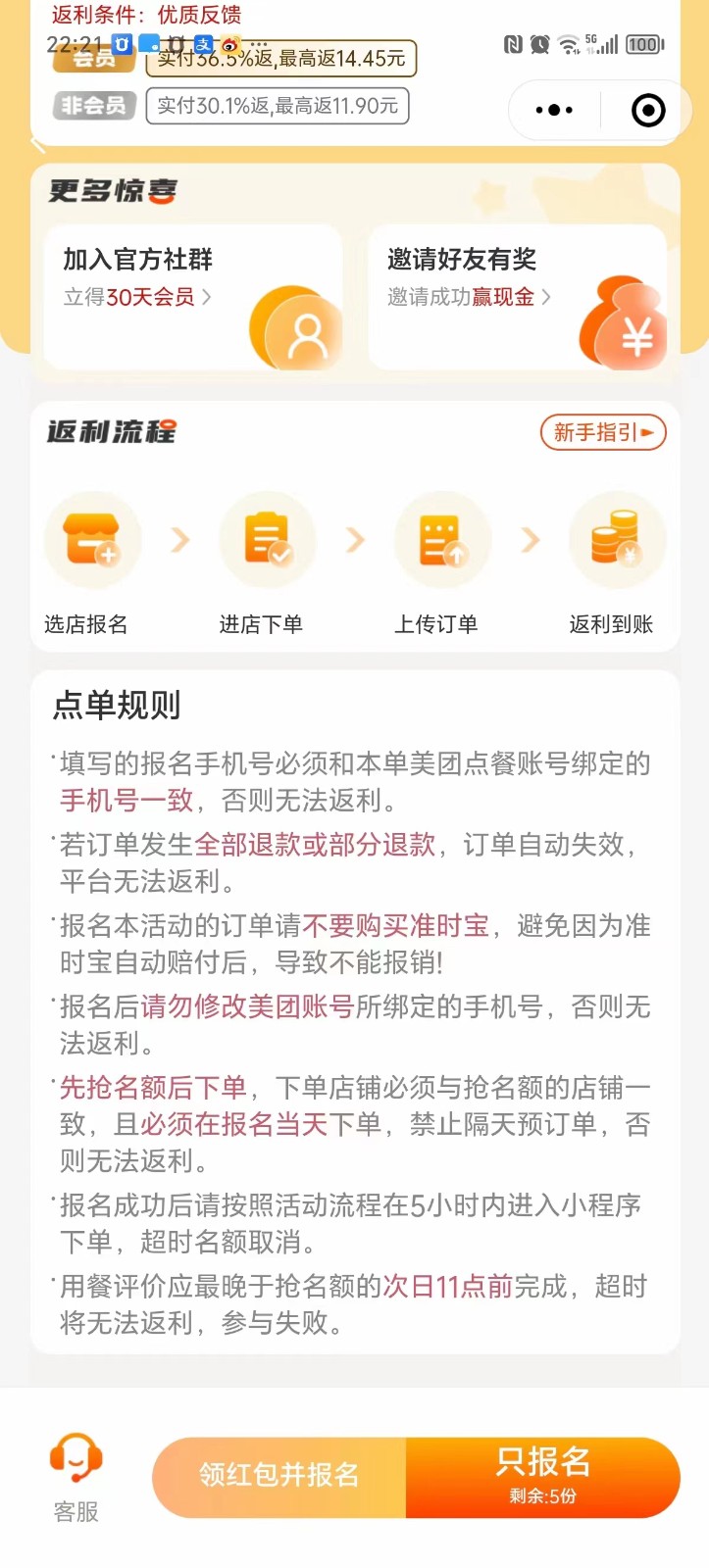Open 邀请好友有奖 card
The width and height of the screenshot is (709, 1568).
(517, 296)
